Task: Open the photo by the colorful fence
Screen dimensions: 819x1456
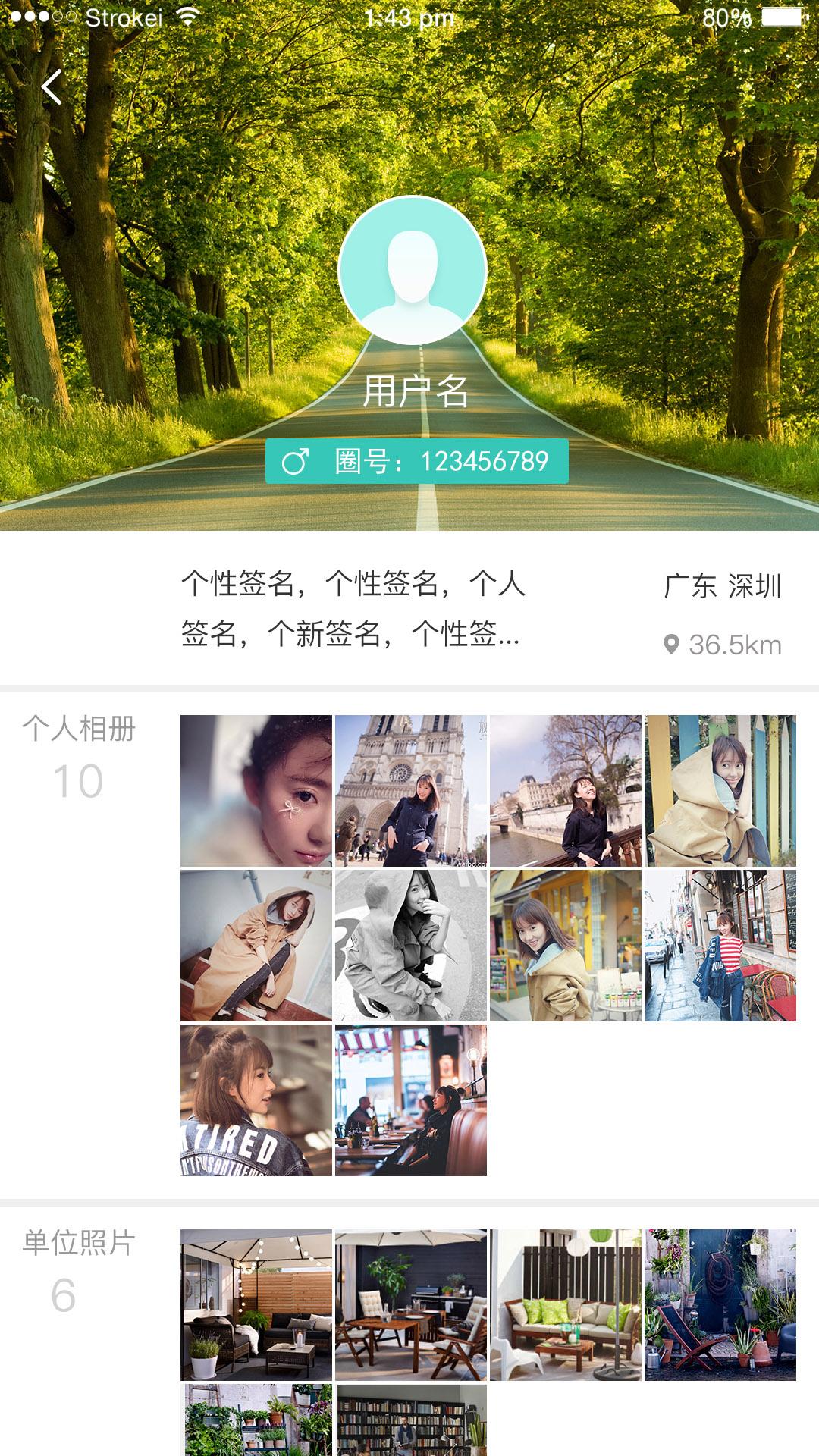Action: [720, 790]
